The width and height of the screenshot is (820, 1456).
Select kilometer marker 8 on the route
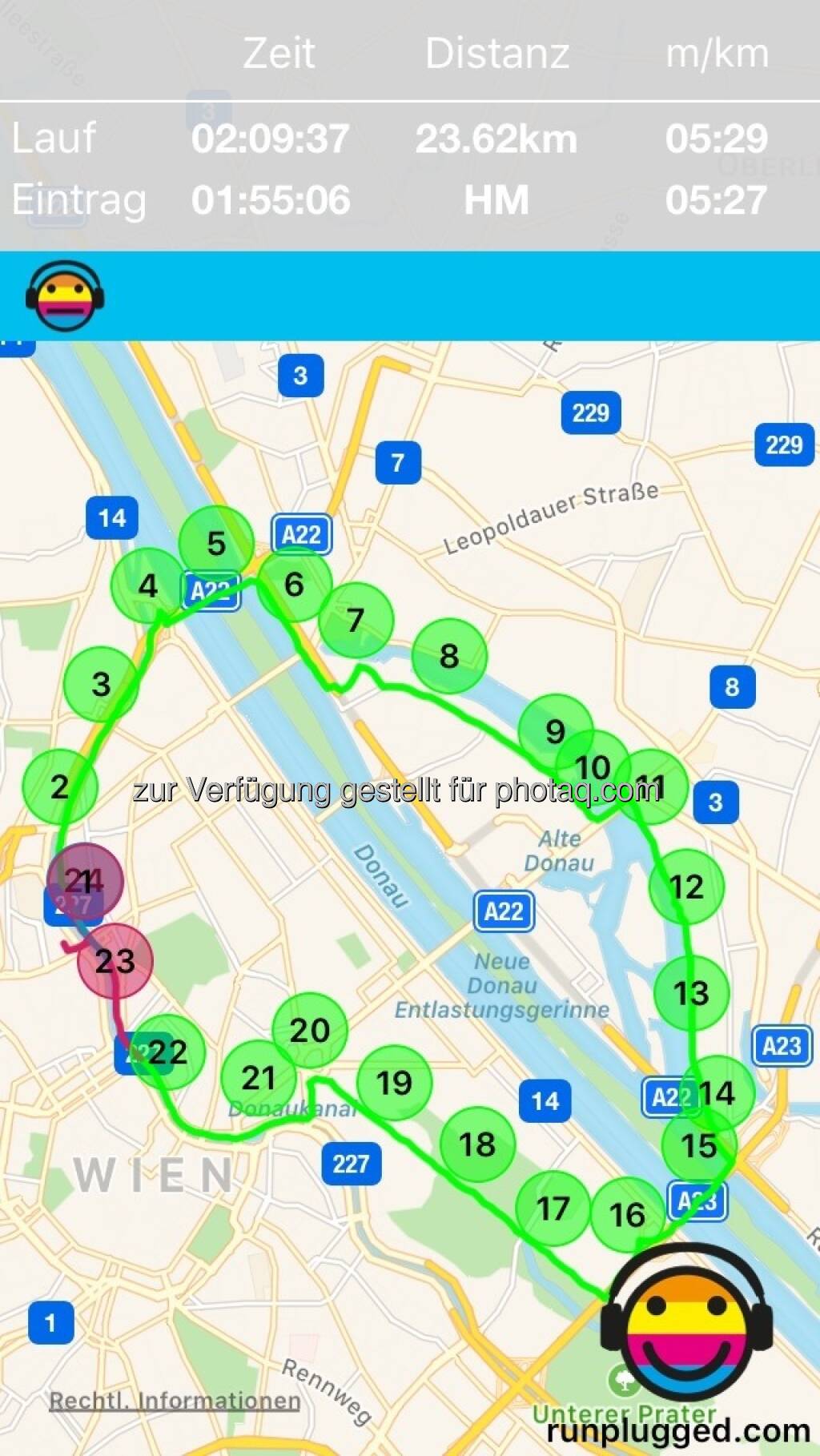pyautogui.click(x=449, y=656)
